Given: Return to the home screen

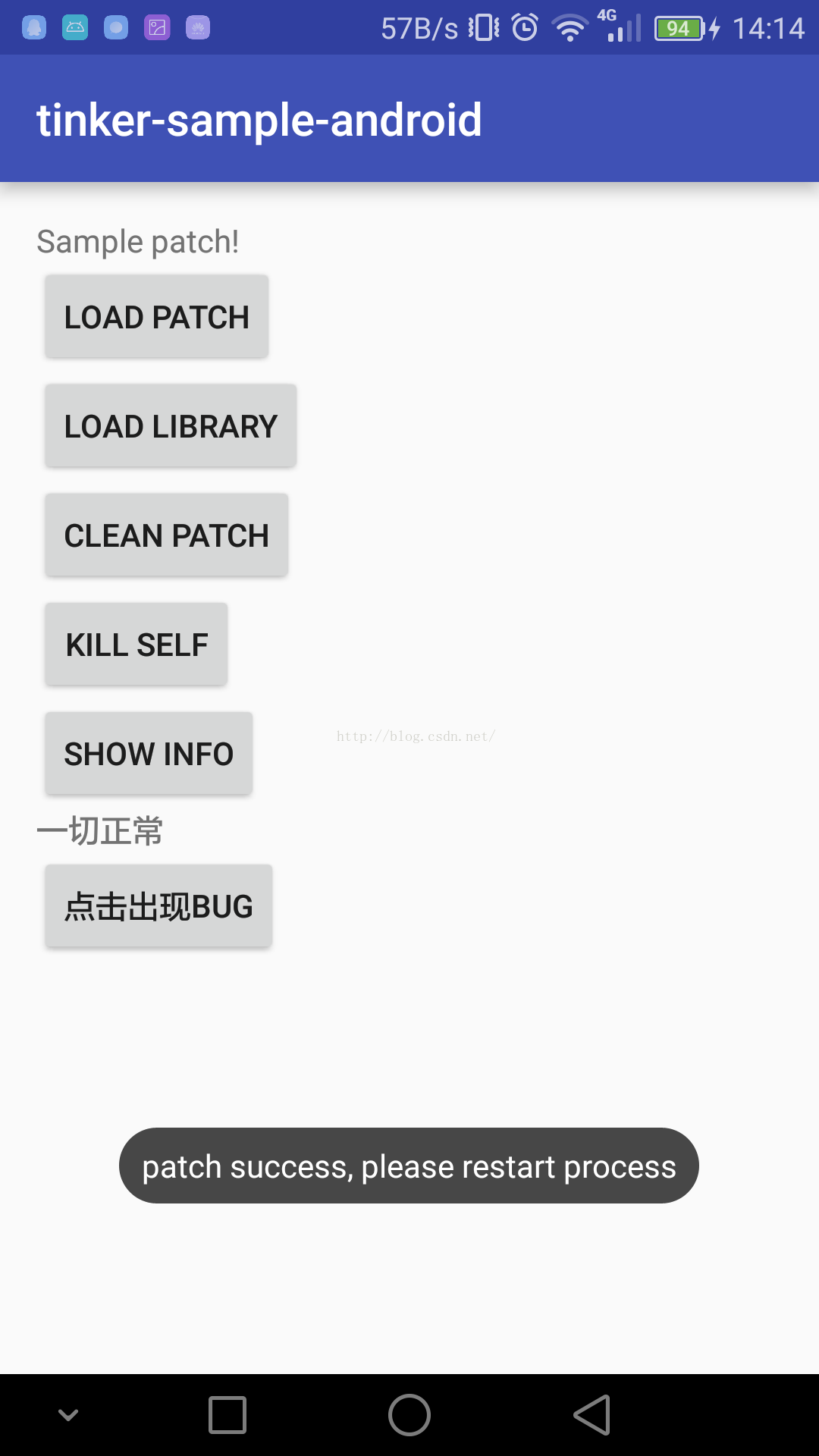Looking at the screenshot, I should (x=409, y=1415).
